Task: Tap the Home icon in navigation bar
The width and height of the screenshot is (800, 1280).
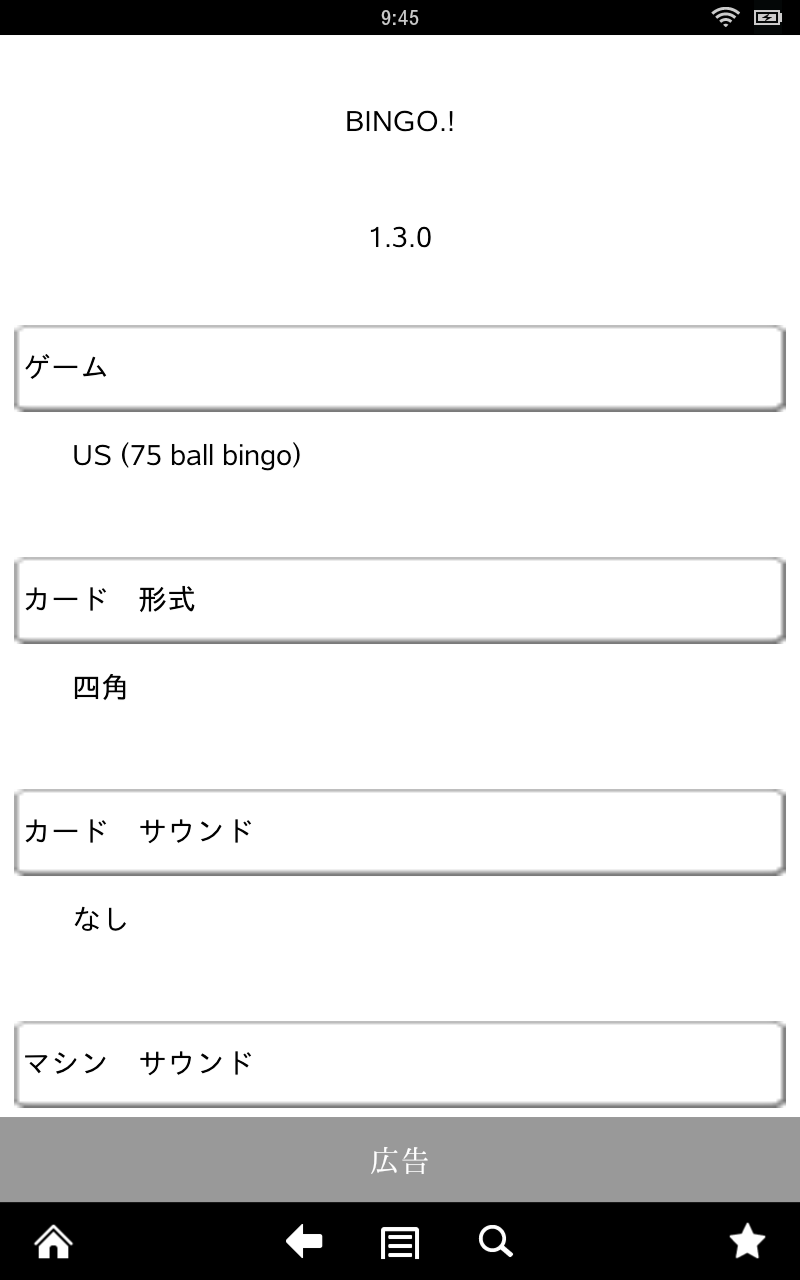Action: coord(52,1242)
